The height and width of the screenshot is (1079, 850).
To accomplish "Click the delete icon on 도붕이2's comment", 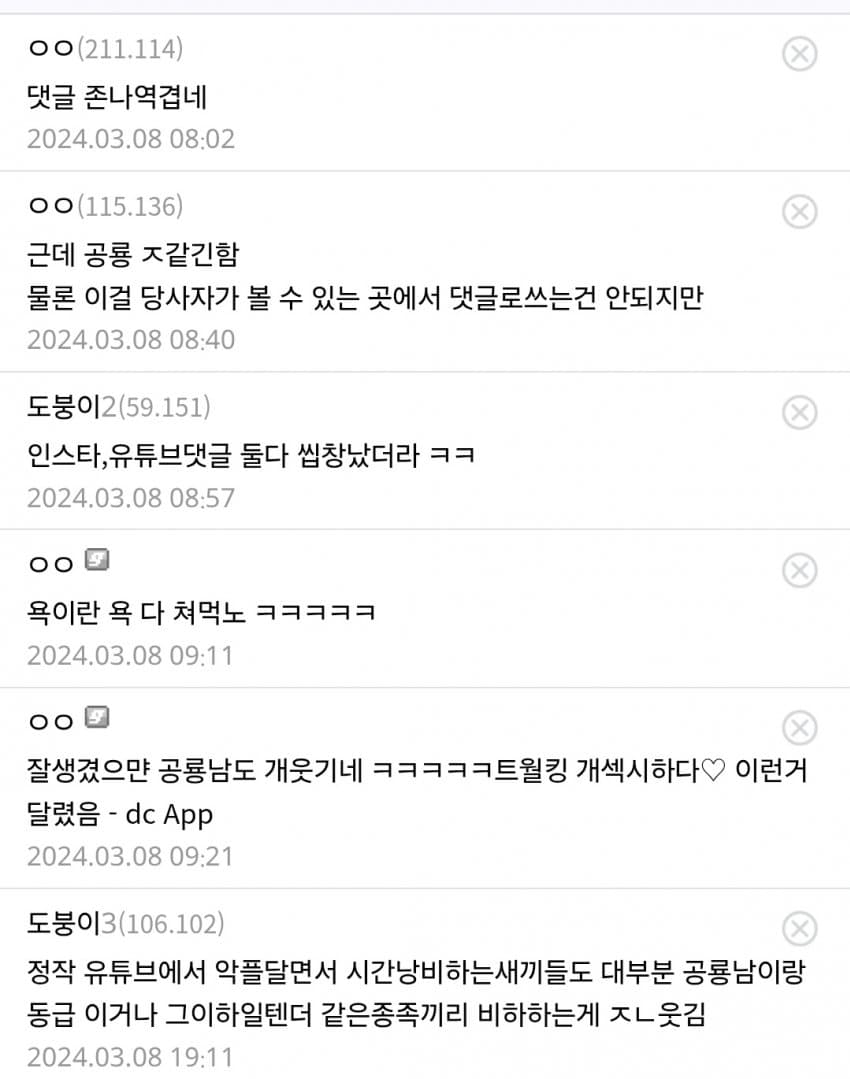I will click(798, 410).
